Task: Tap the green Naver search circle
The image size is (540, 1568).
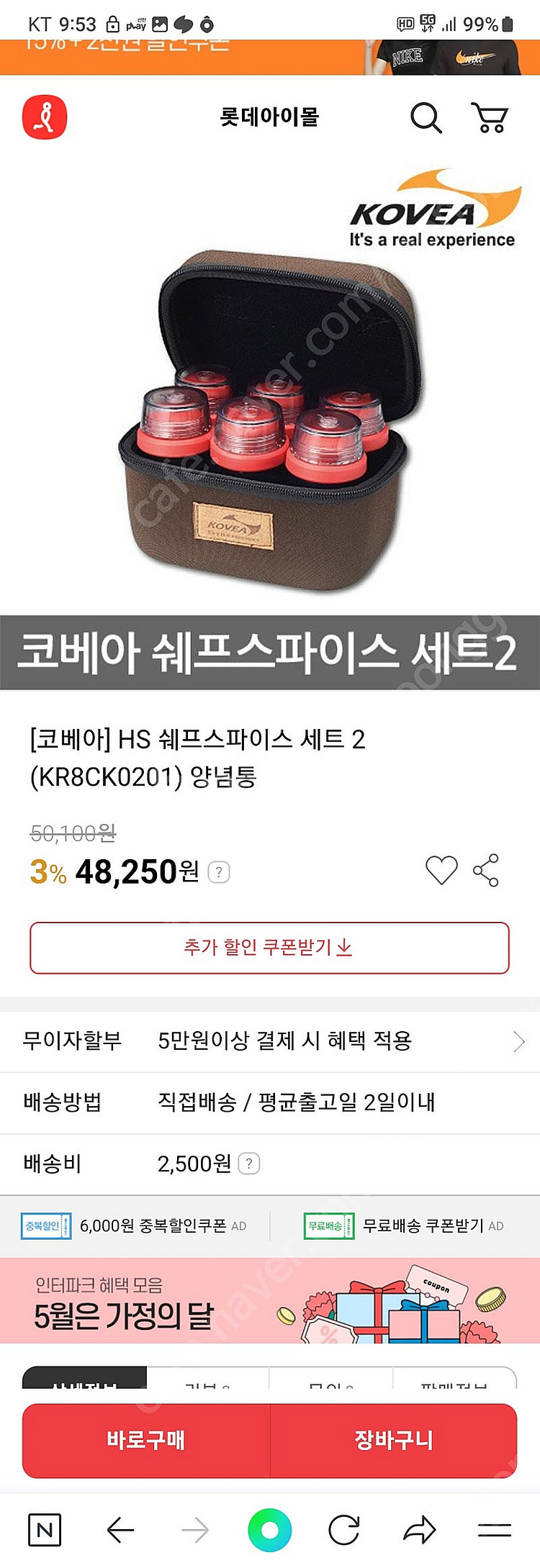Action: pyautogui.click(x=269, y=1530)
